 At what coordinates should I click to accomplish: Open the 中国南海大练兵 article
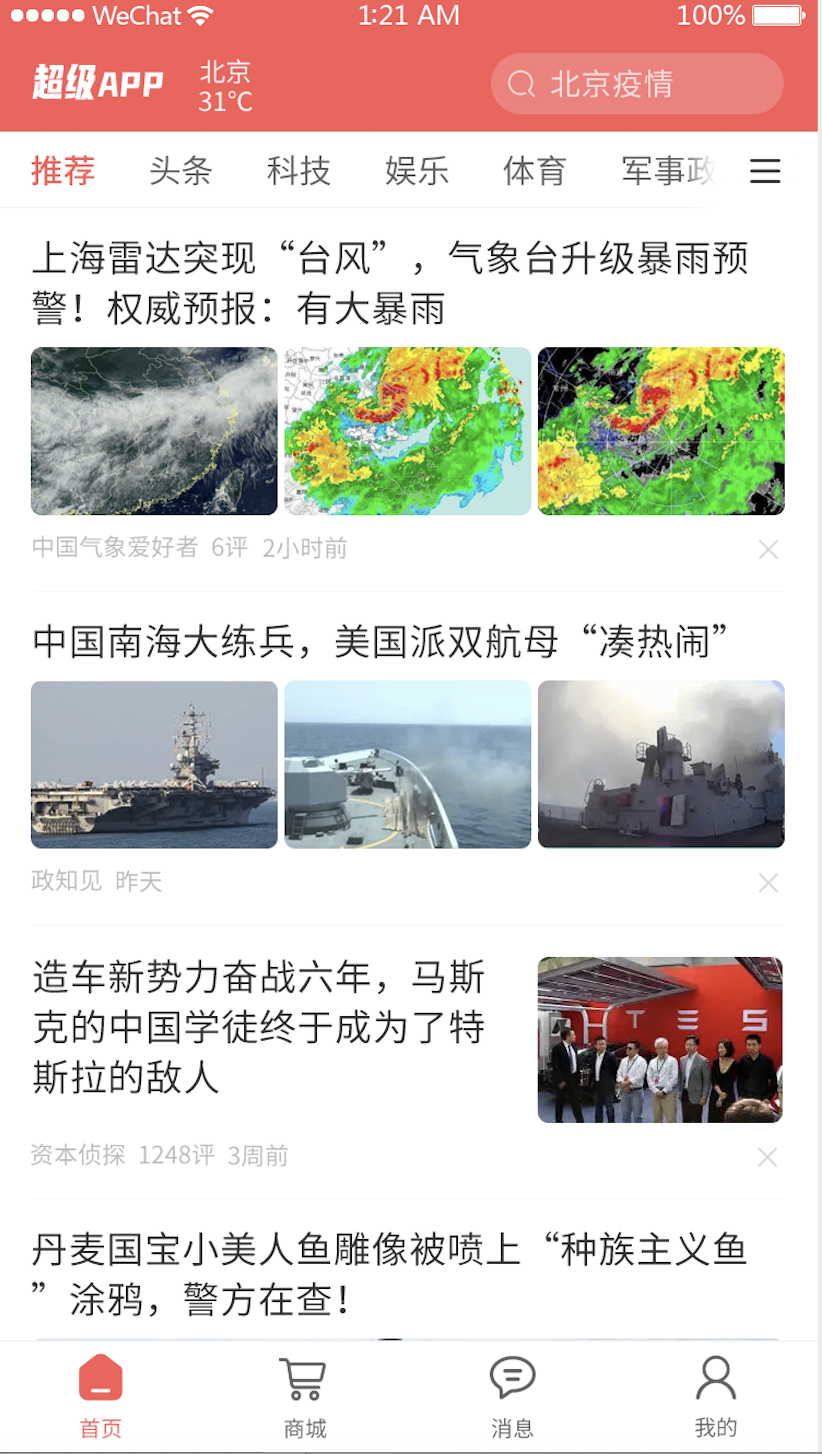point(380,641)
